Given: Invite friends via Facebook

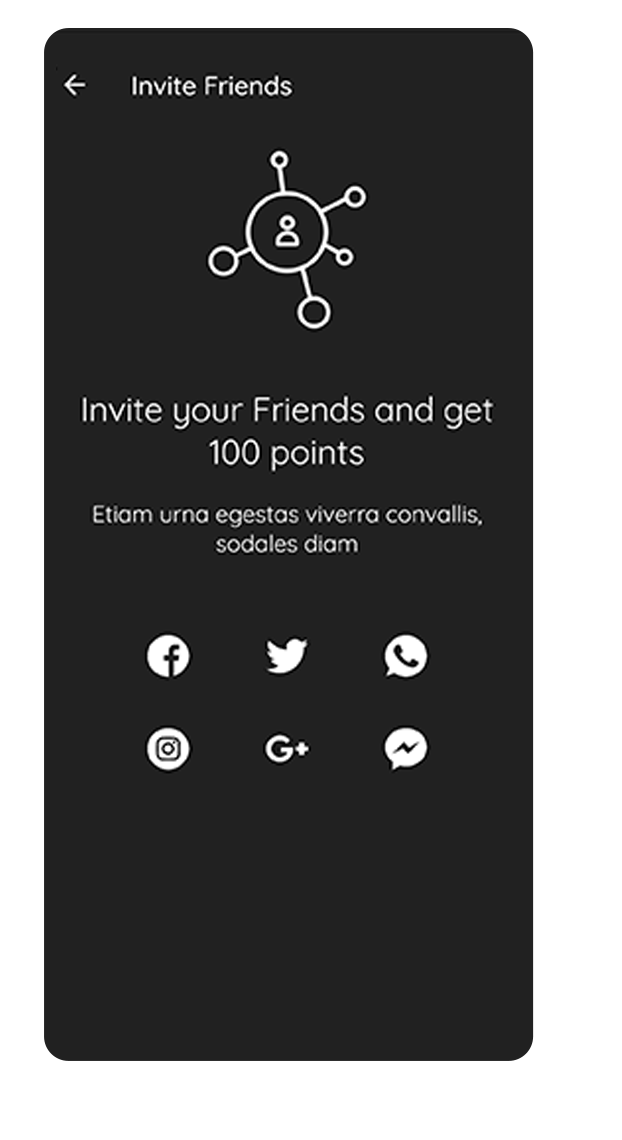Looking at the screenshot, I should 169,656.
